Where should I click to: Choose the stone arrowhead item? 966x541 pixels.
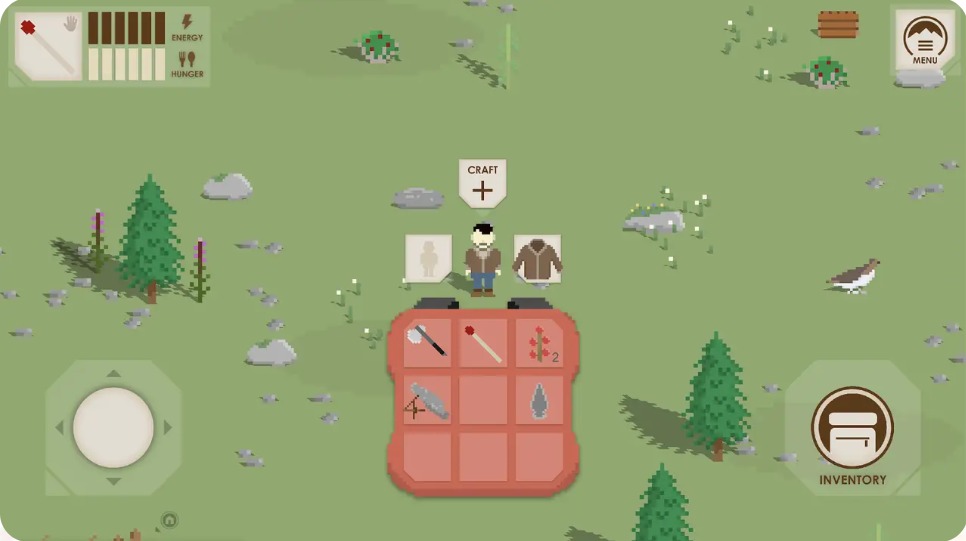[539, 401]
